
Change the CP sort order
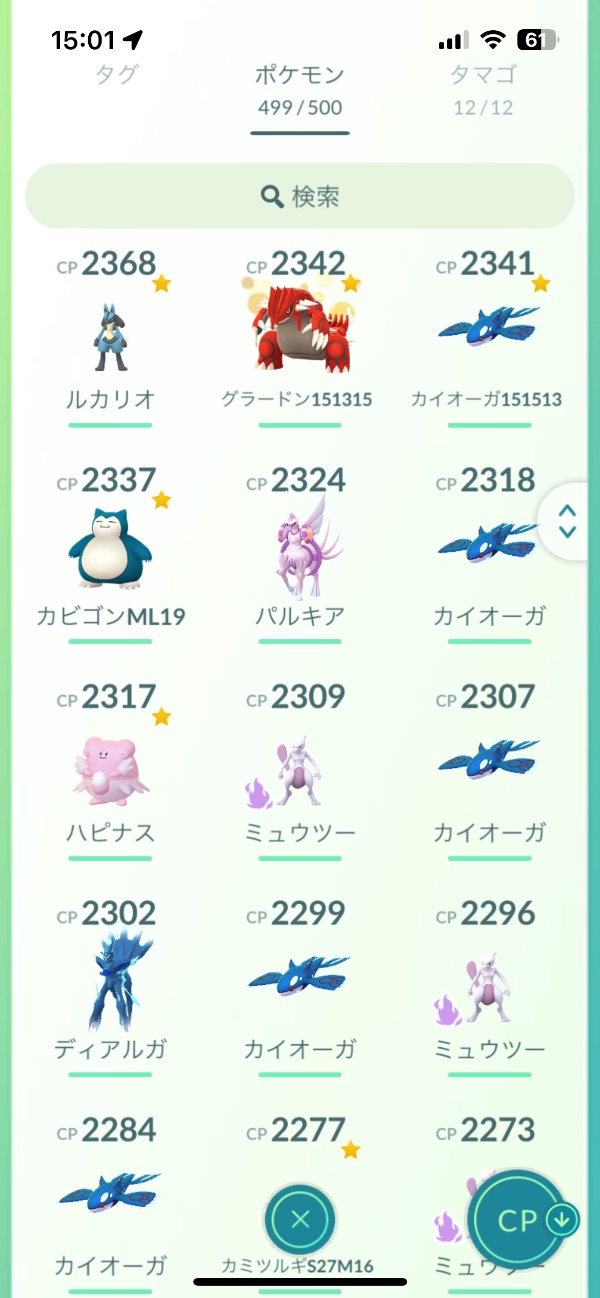[529, 1220]
